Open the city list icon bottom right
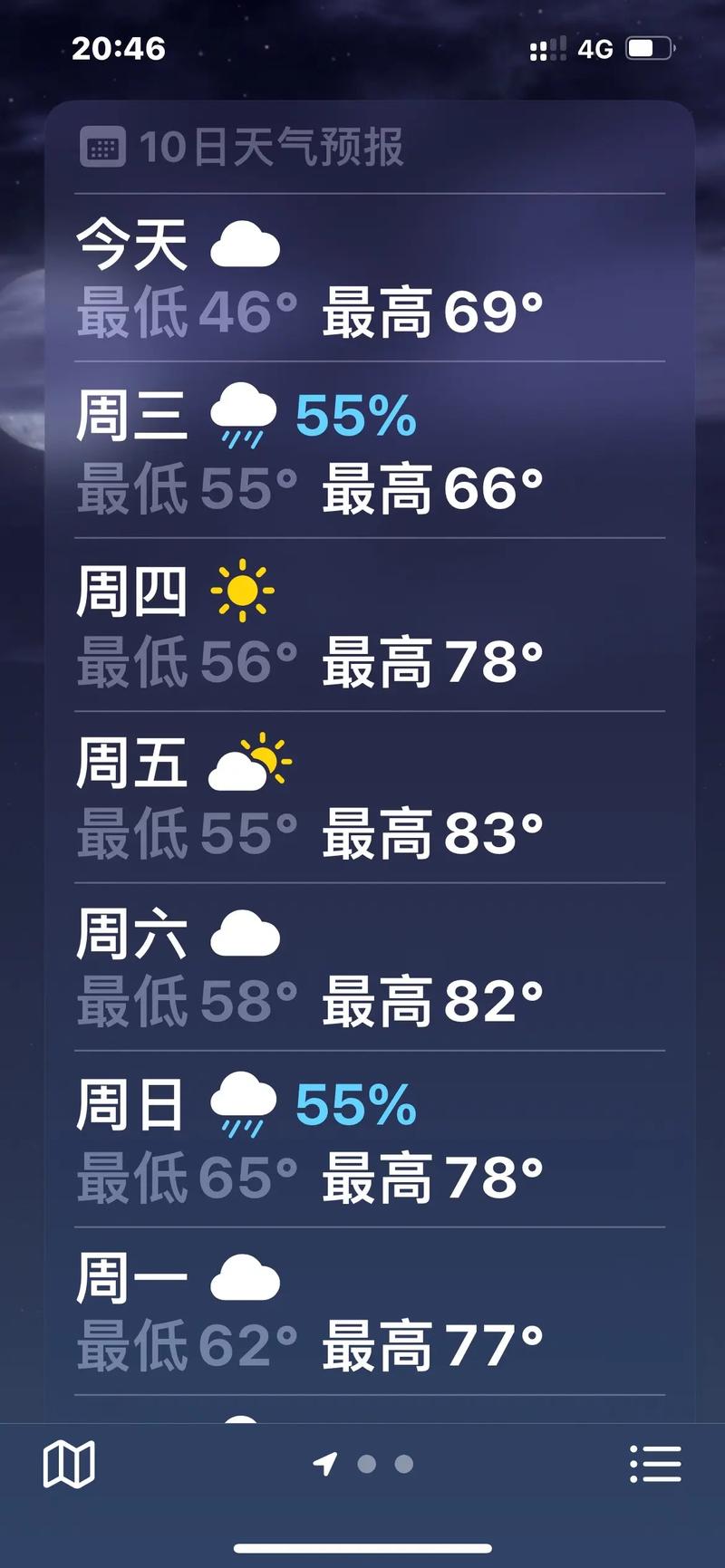This screenshot has height=1568, width=725. [x=656, y=1463]
